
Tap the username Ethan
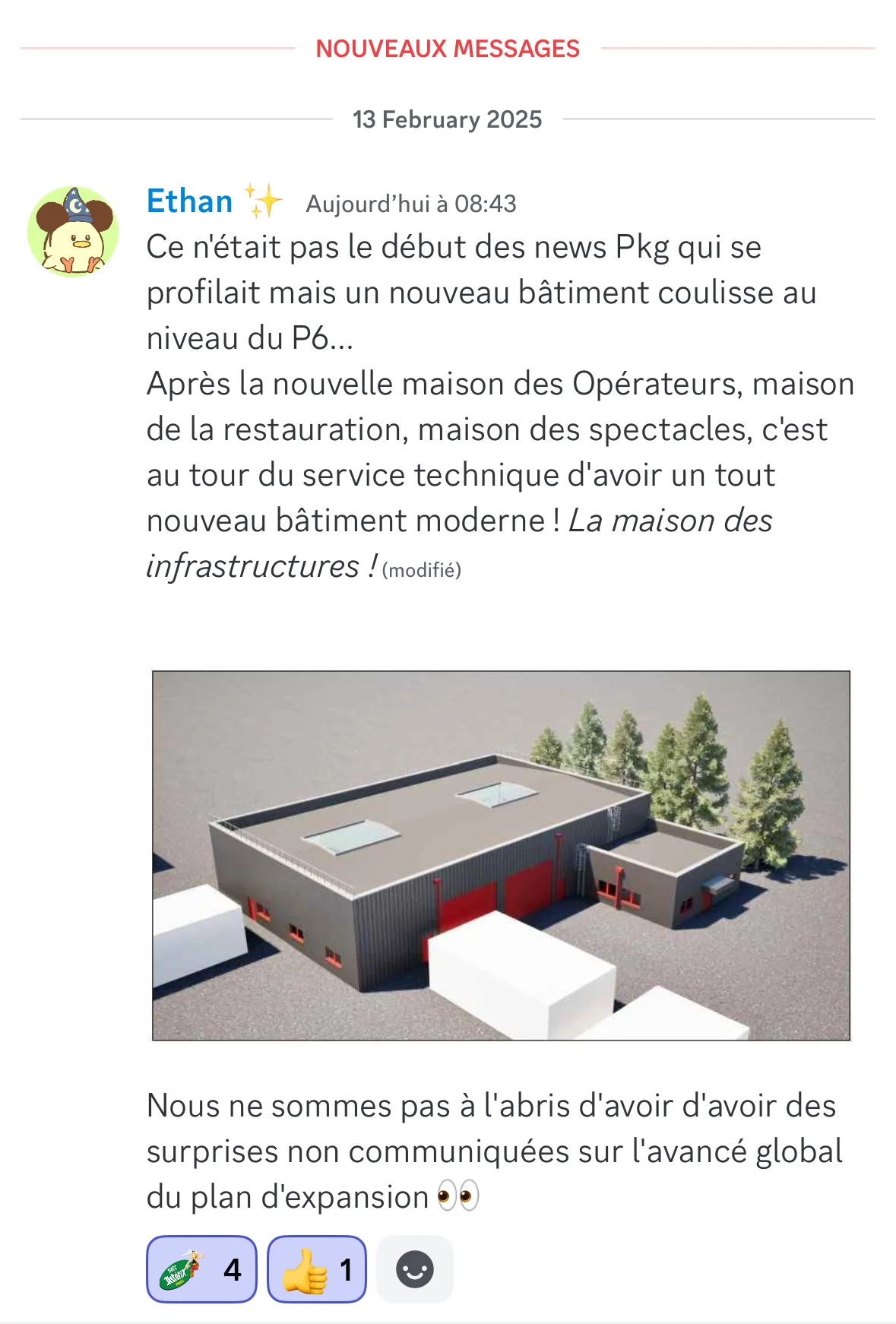coord(190,201)
